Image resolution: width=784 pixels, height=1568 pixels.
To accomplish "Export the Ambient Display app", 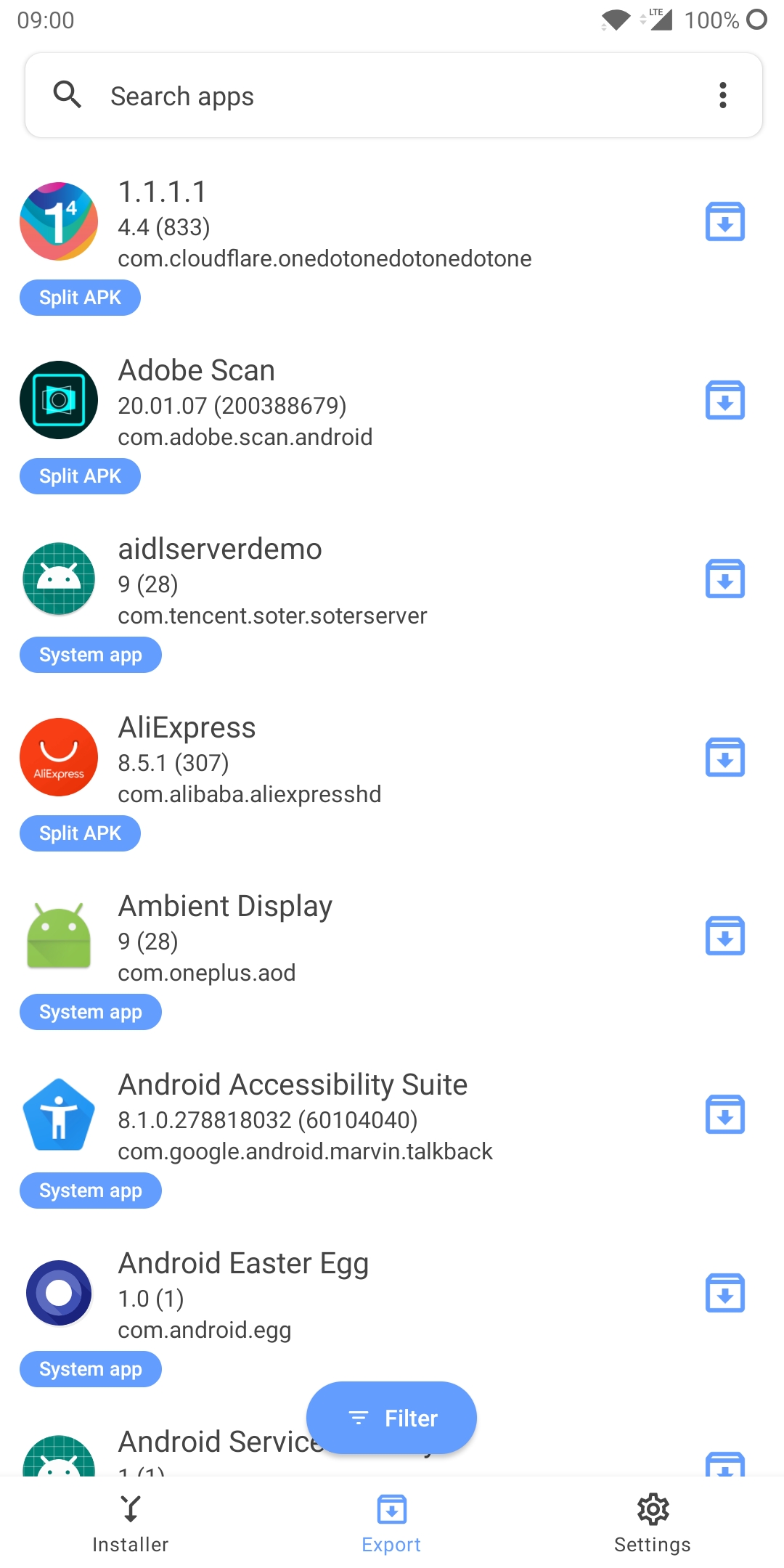I will 724,936.
